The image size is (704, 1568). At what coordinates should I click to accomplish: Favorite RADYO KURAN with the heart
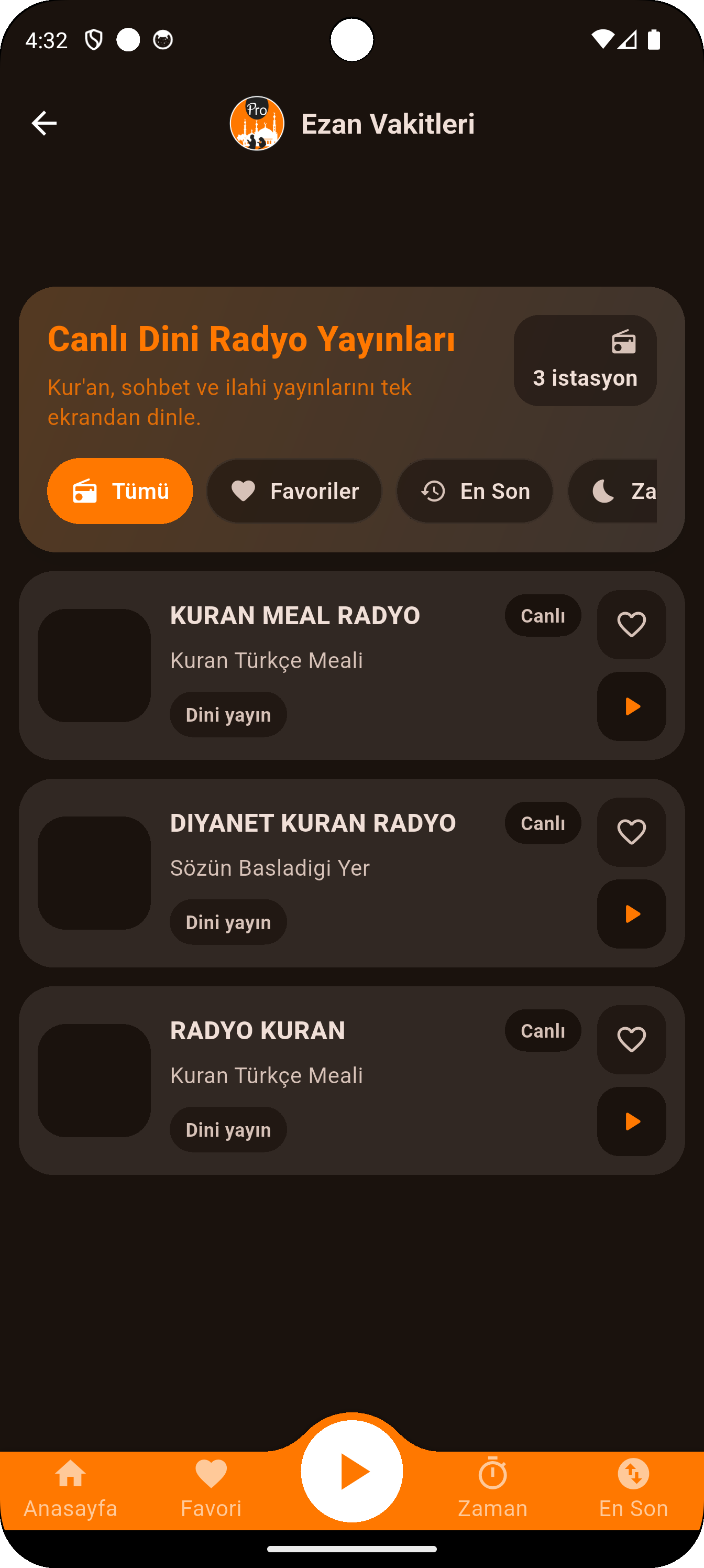click(x=631, y=1039)
